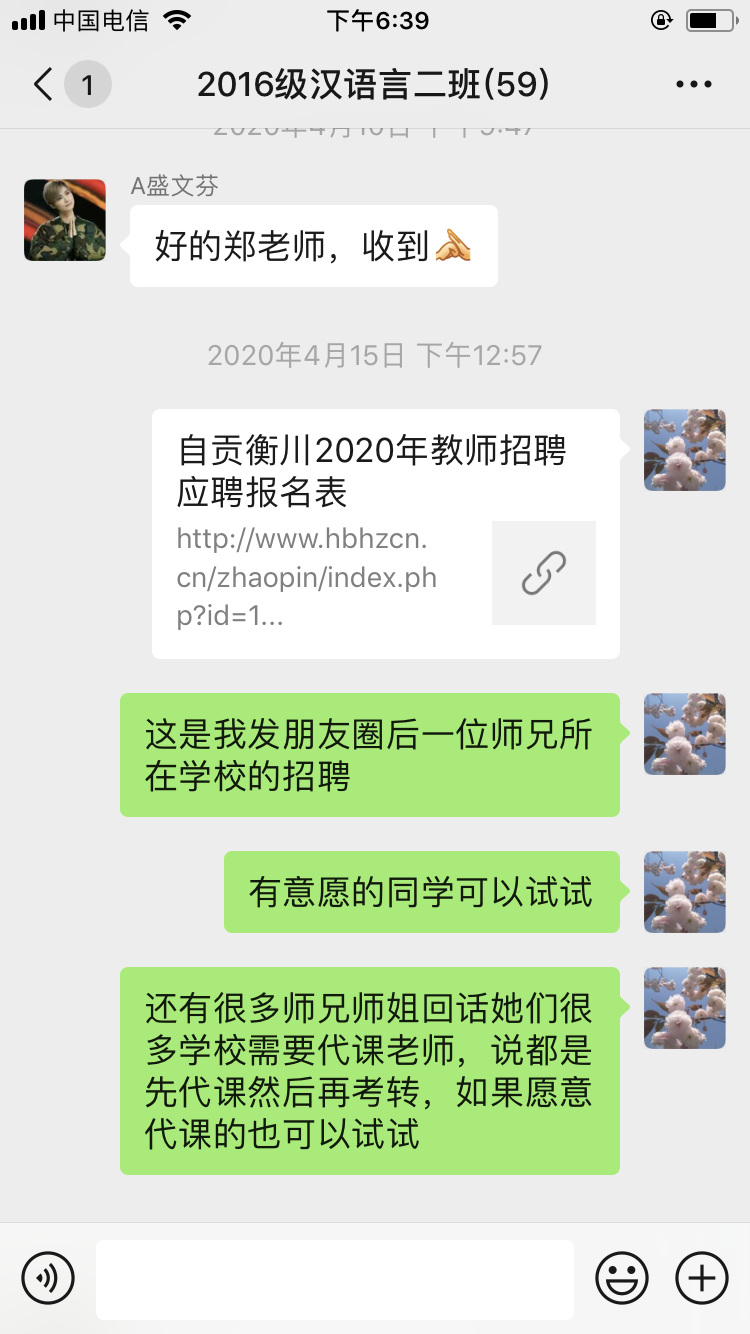The image size is (750, 1334).
Task: Open the 自贡衡川2020年教师招聘 link card
Action: (386, 533)
